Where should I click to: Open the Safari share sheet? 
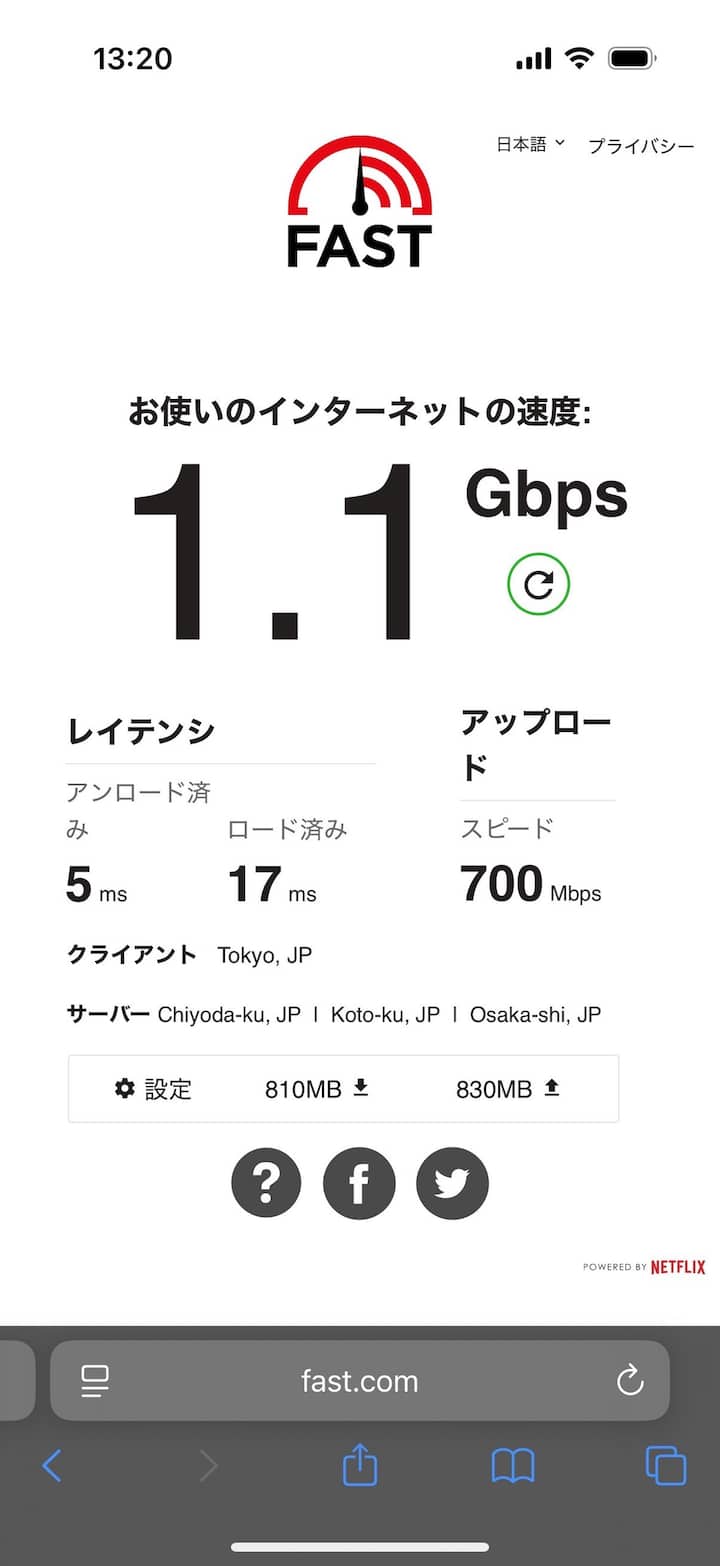click(359, 1466)
